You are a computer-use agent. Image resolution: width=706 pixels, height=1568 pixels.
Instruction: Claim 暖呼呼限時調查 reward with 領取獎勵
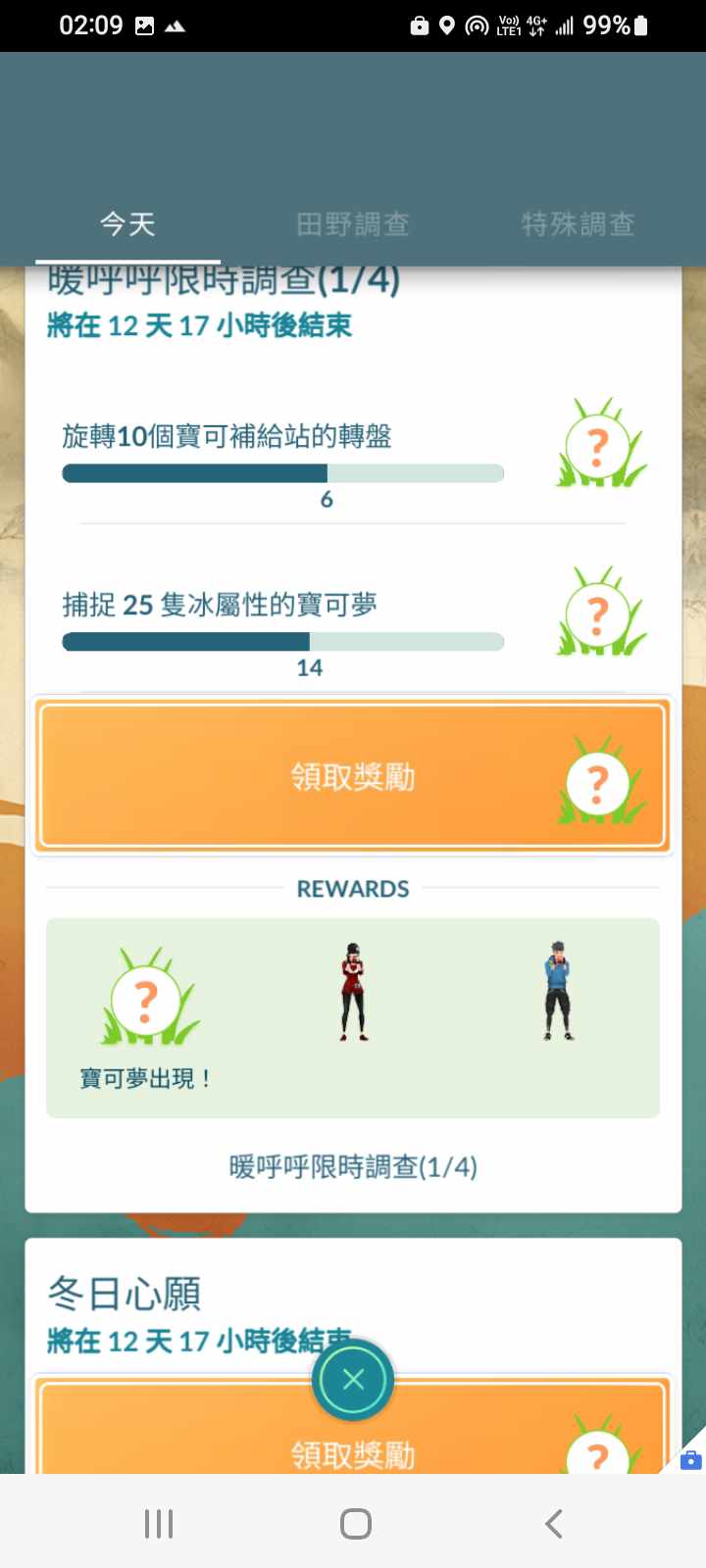pyautogui.click(x=353, y=776)
